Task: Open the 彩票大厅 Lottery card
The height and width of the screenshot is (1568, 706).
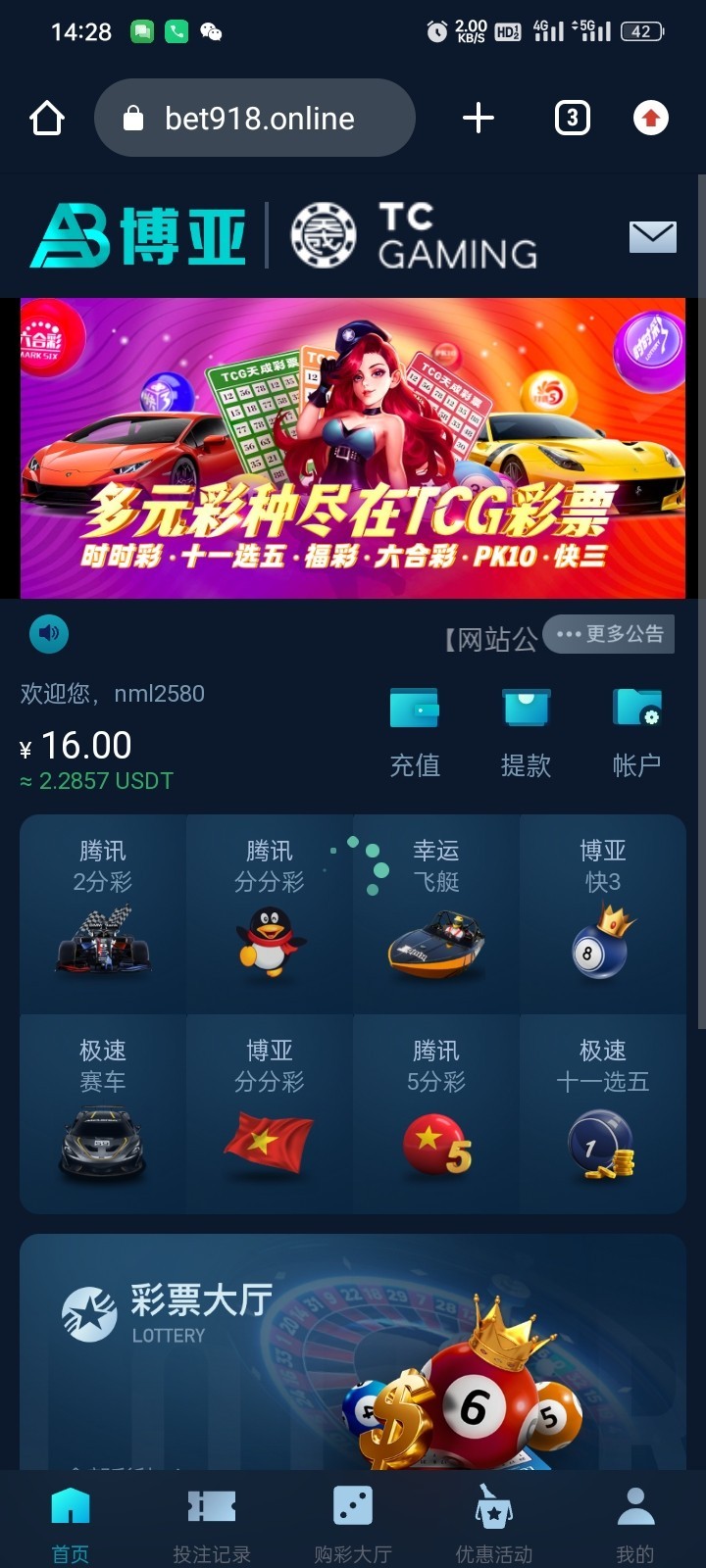Action: click(353, 1352)
